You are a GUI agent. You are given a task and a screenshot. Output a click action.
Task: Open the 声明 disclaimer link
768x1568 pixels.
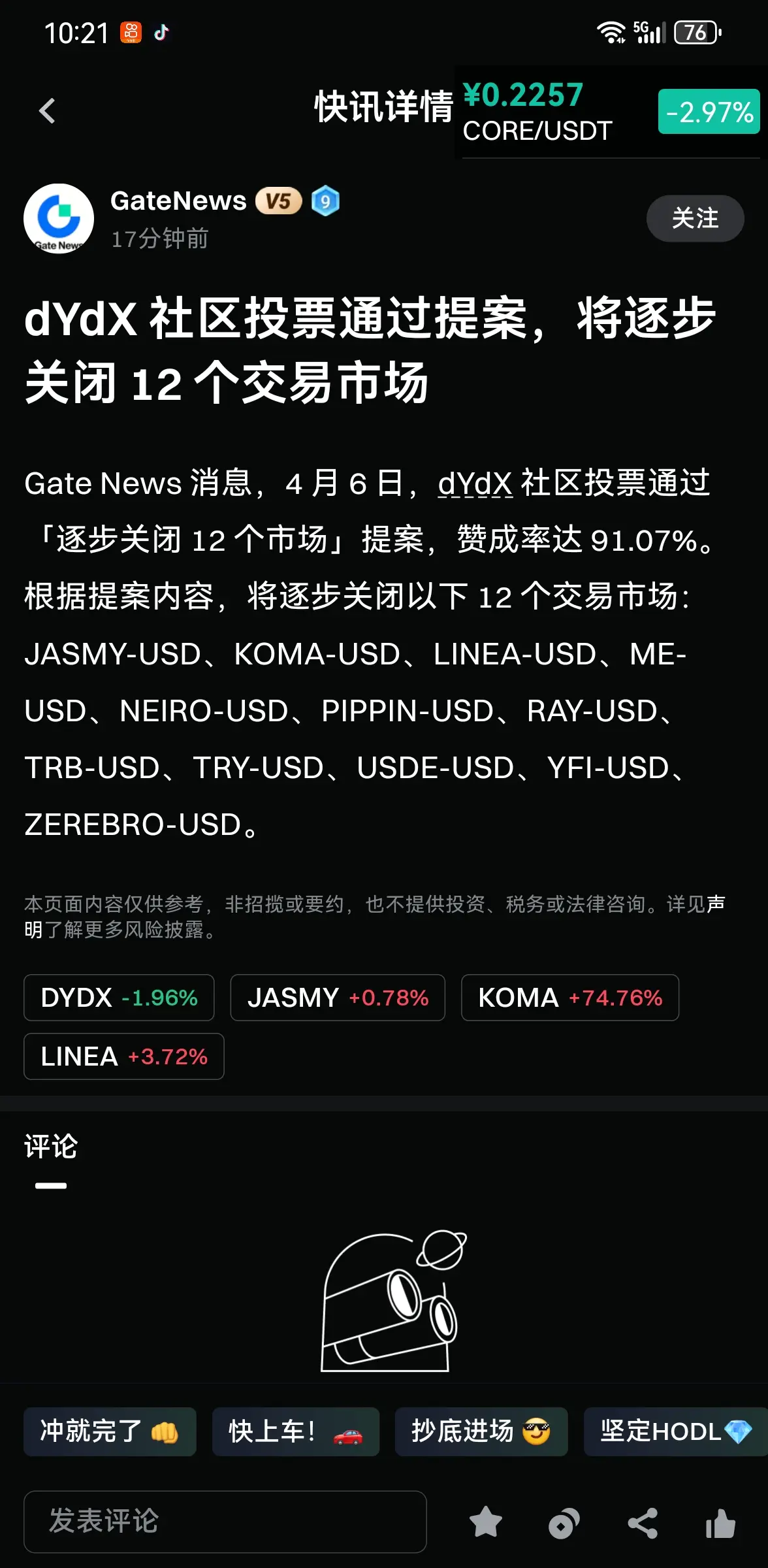coord(716,904)
